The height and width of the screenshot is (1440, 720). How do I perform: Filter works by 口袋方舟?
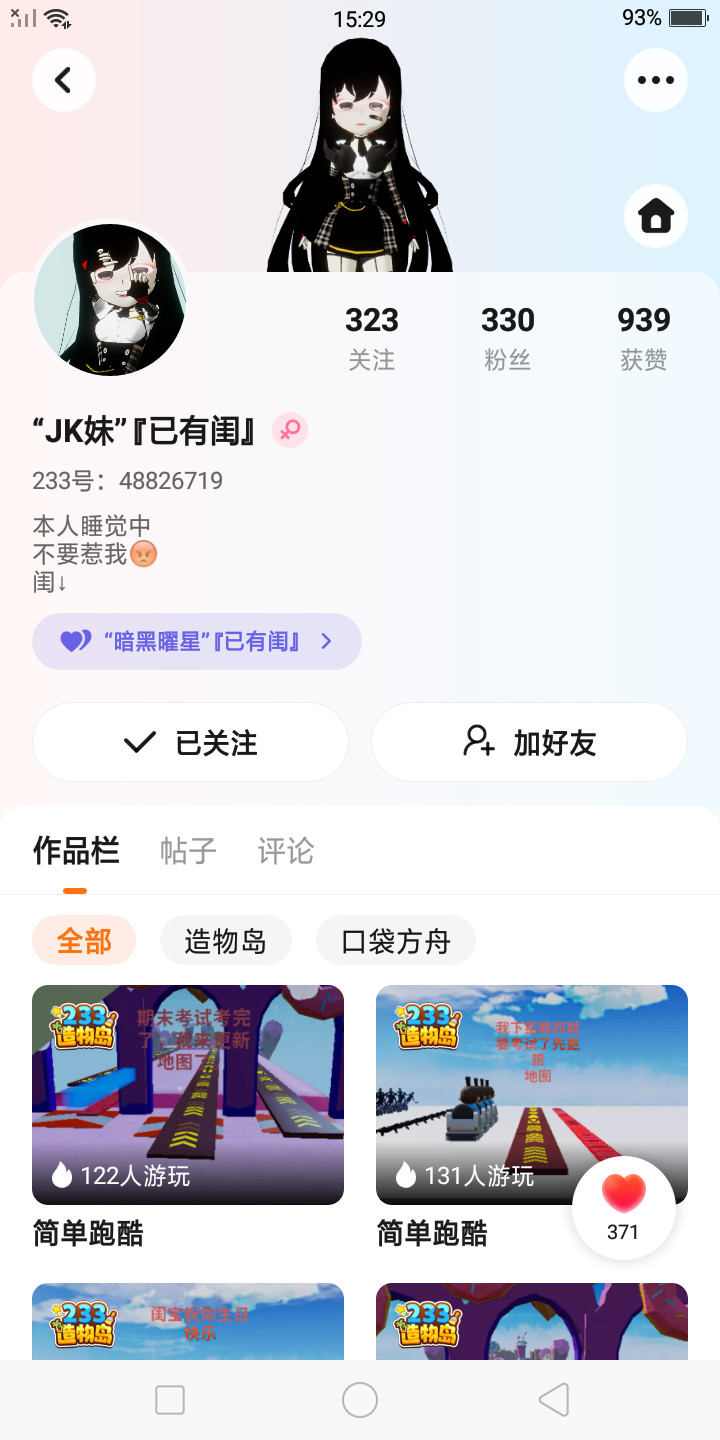[396, 941]
